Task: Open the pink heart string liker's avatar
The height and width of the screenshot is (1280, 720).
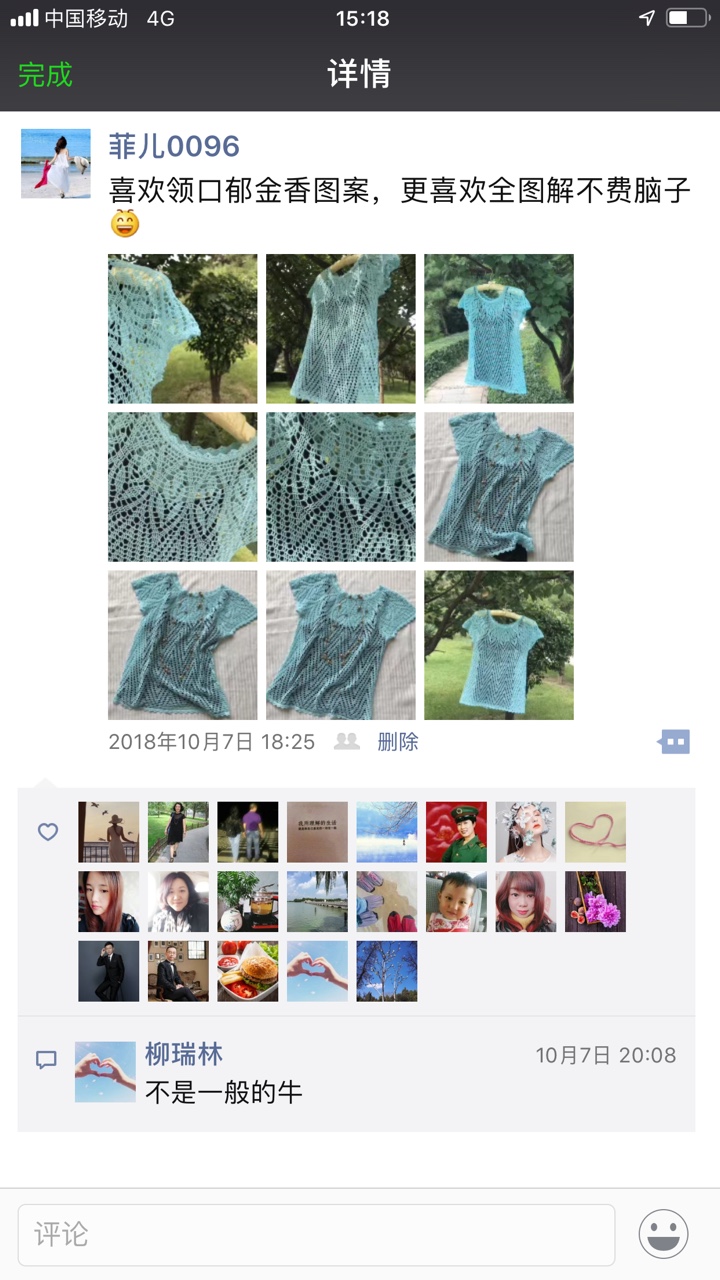Action: point(595,832)
